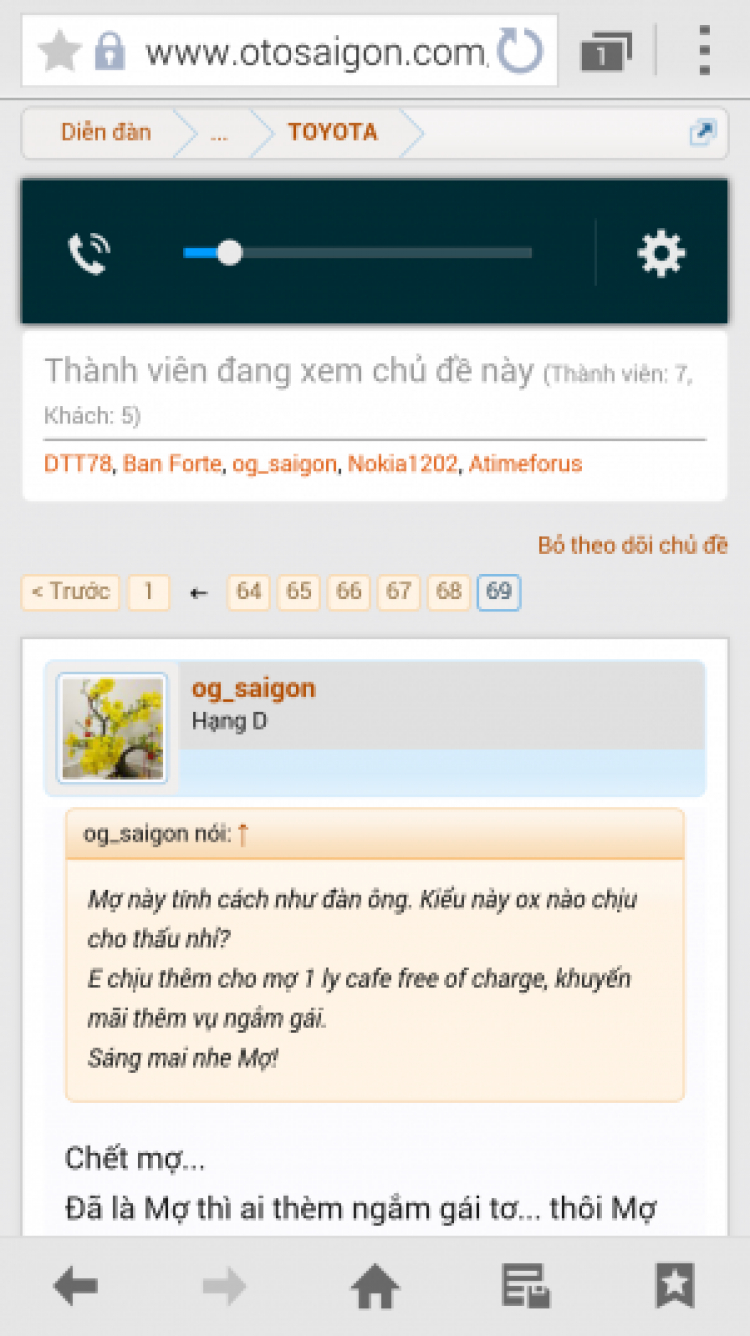Viewport: 750px width, 1336px height.
Task: Adjust the call volume slider
Action: coord(230,253)
